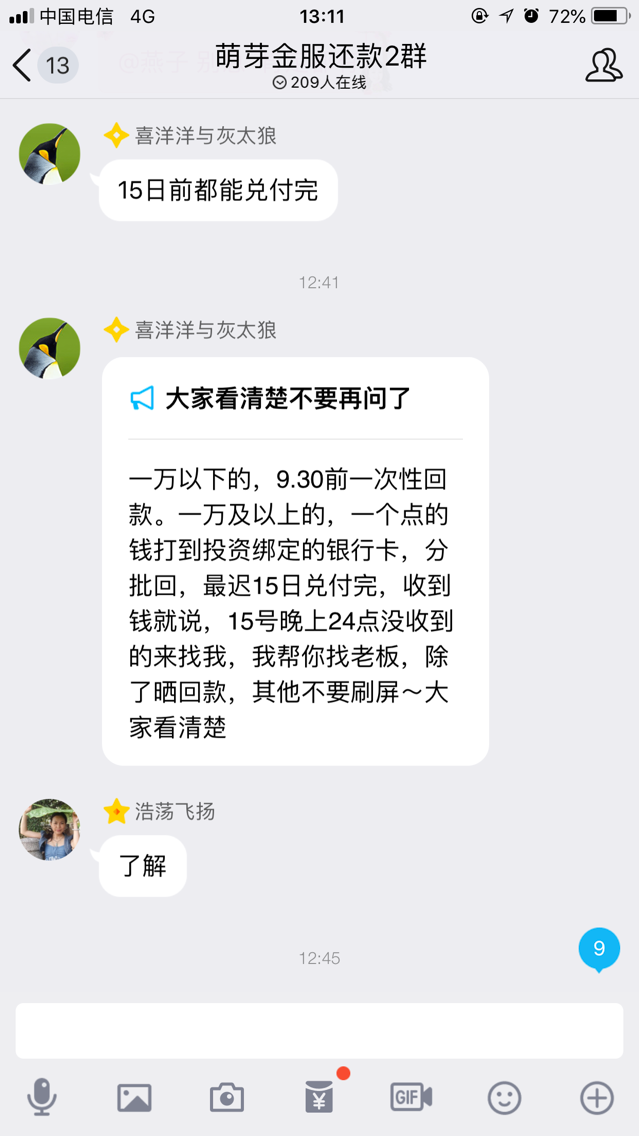639x1136 pixels.
Task: Open the penguin avatar beside the announcement
Action: coord(49,348)
